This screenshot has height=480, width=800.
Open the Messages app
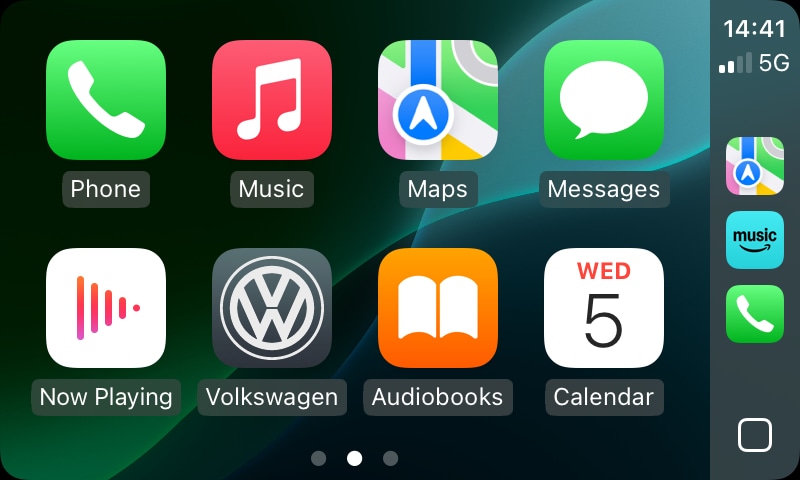603,100
